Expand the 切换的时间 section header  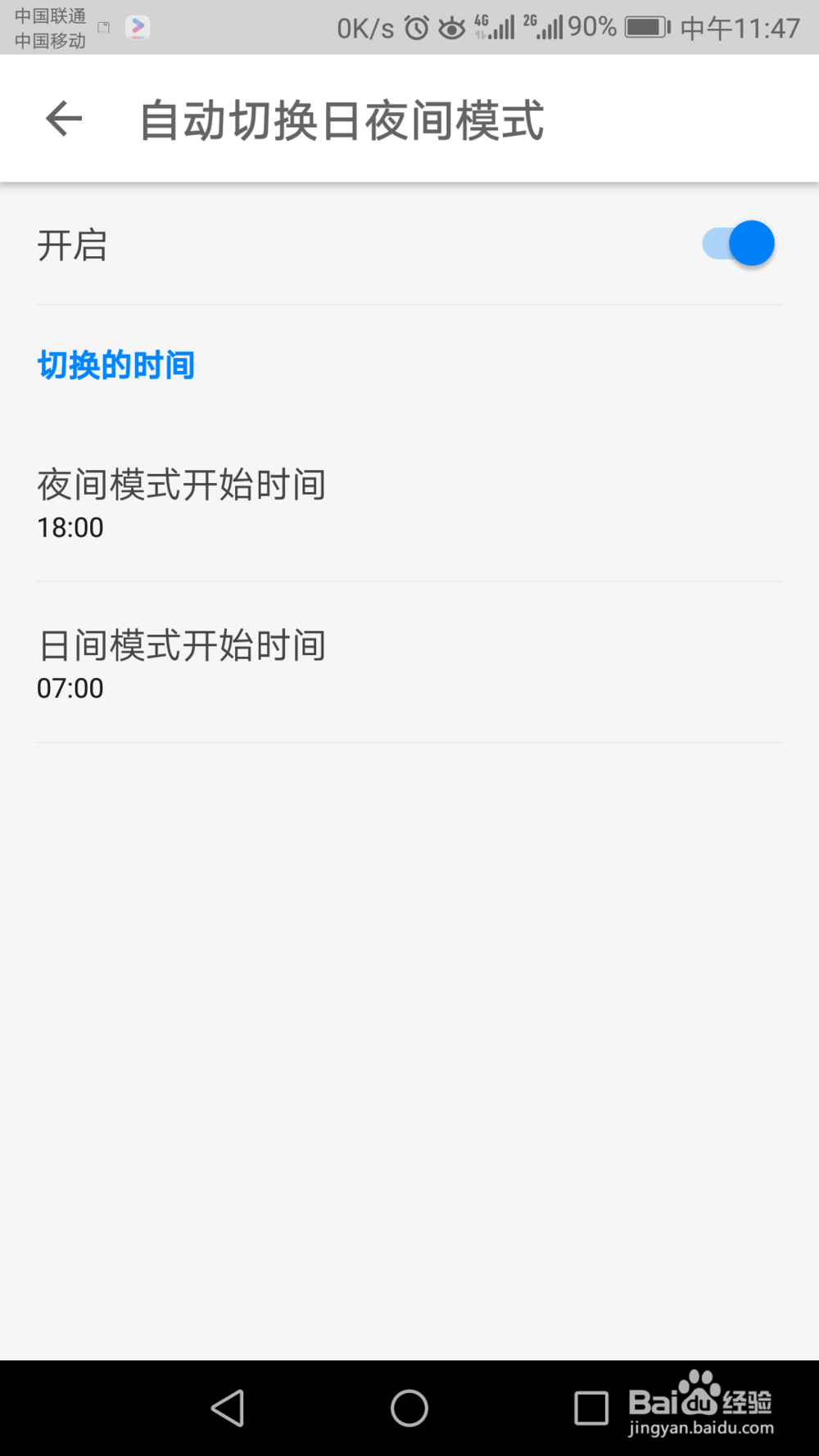tap(117, 364)
